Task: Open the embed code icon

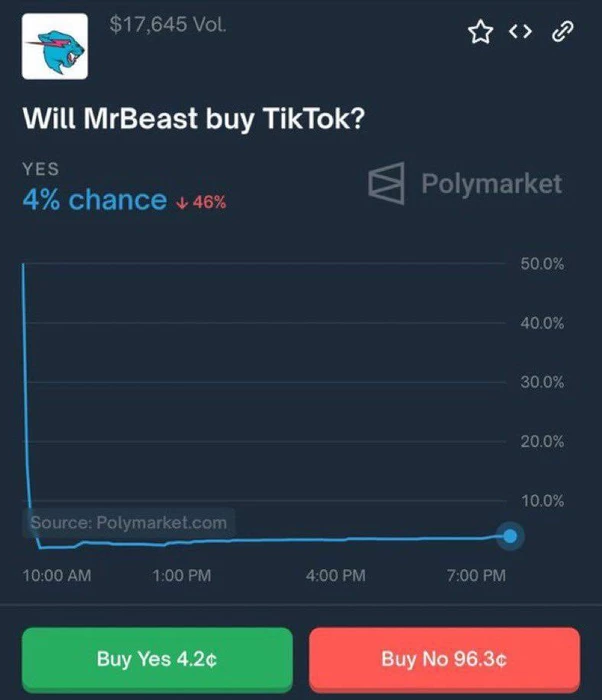Action: click(519, 33)
